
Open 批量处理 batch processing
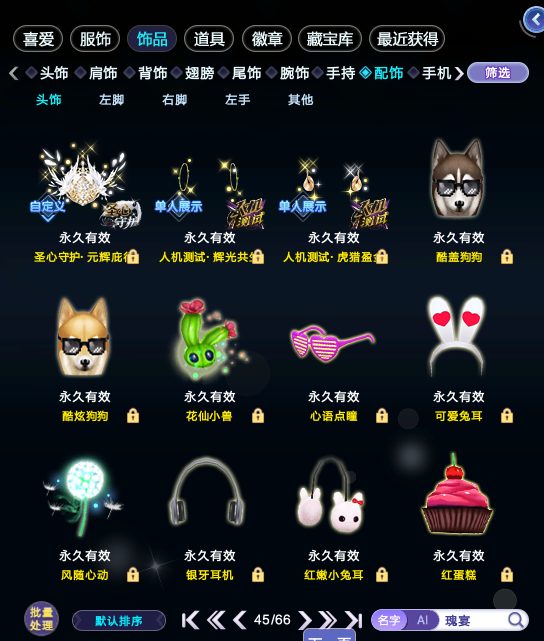[x=41, y=619]
